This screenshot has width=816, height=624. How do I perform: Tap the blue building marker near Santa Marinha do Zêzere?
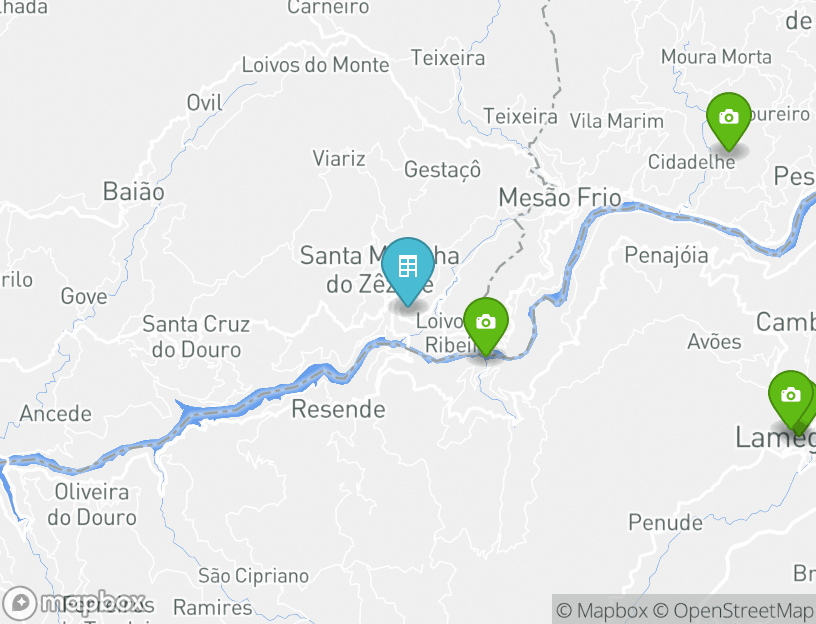click(408, 268)
